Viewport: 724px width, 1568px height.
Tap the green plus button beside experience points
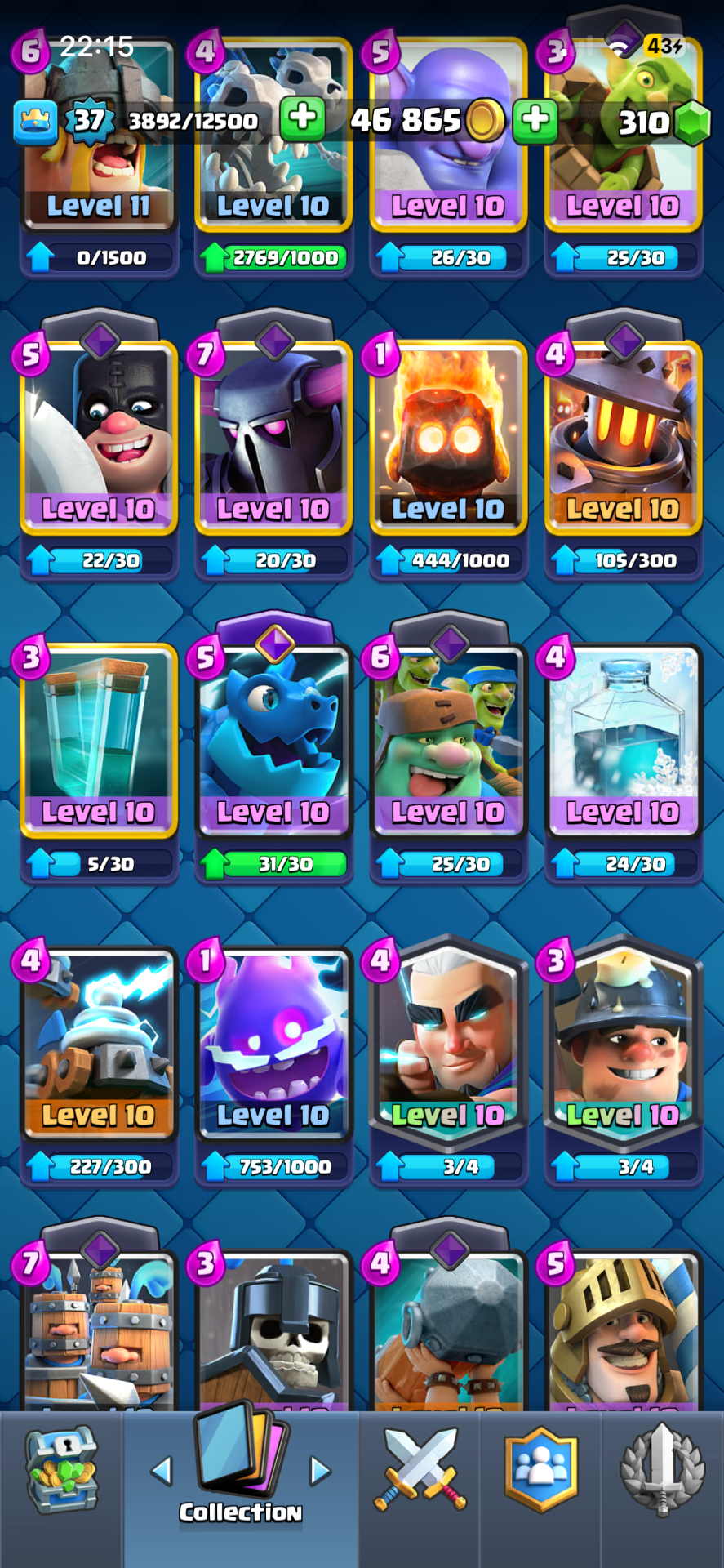302,119
